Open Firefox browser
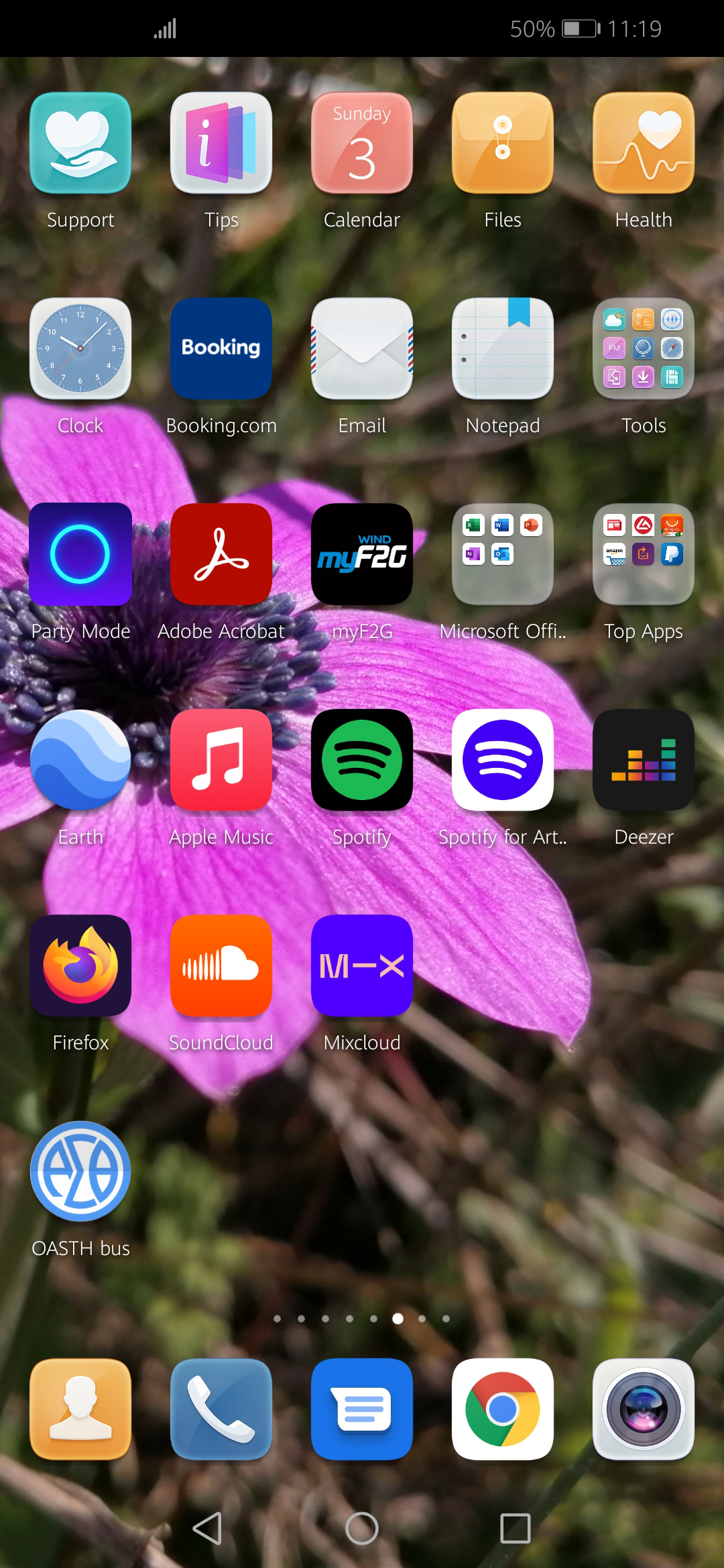 click(x=80, y=966)
